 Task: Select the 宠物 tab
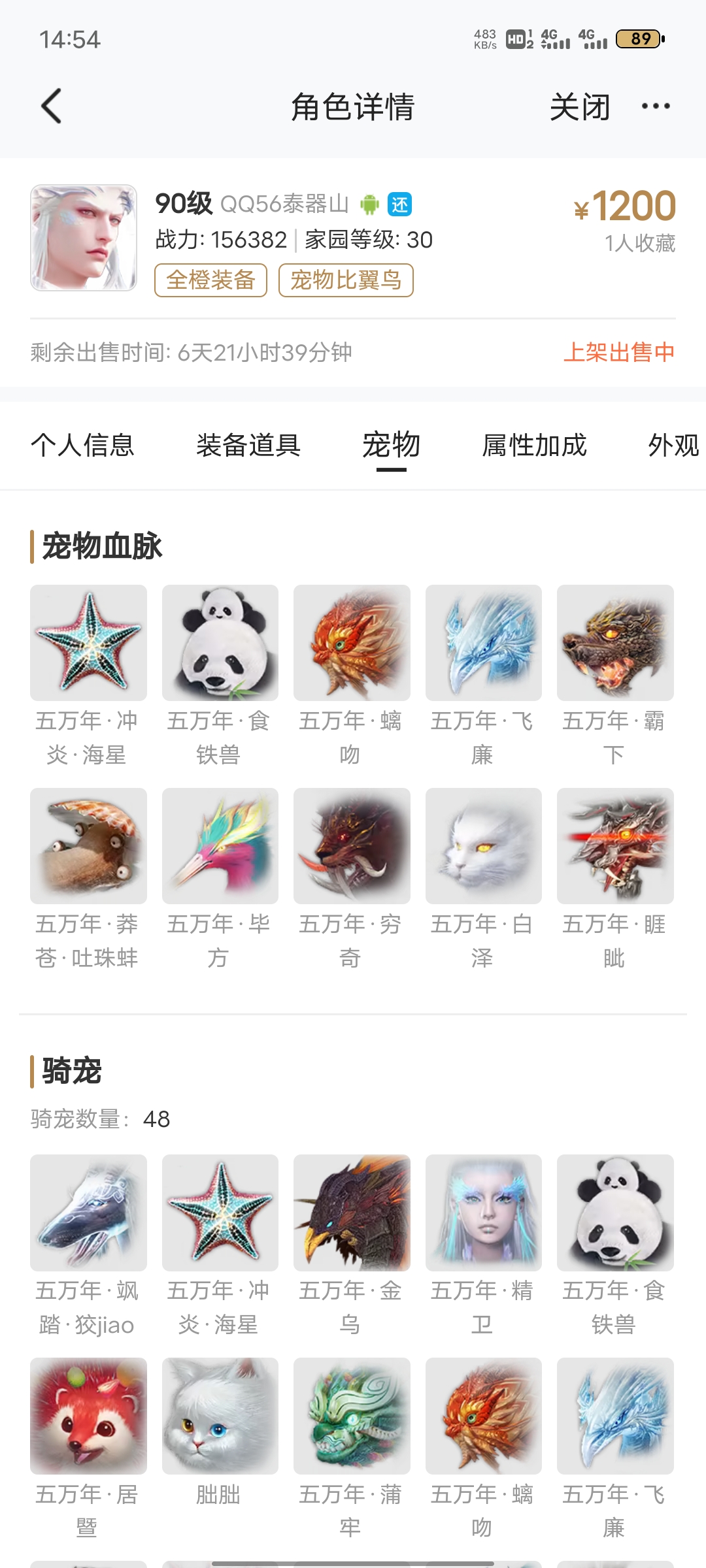(x=391, y=446)
